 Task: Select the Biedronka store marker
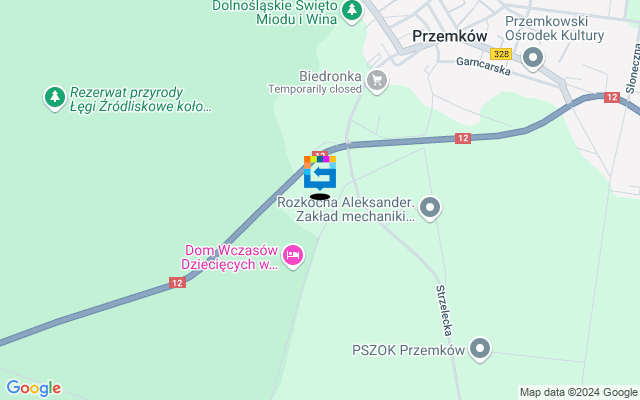click(377, 82)
